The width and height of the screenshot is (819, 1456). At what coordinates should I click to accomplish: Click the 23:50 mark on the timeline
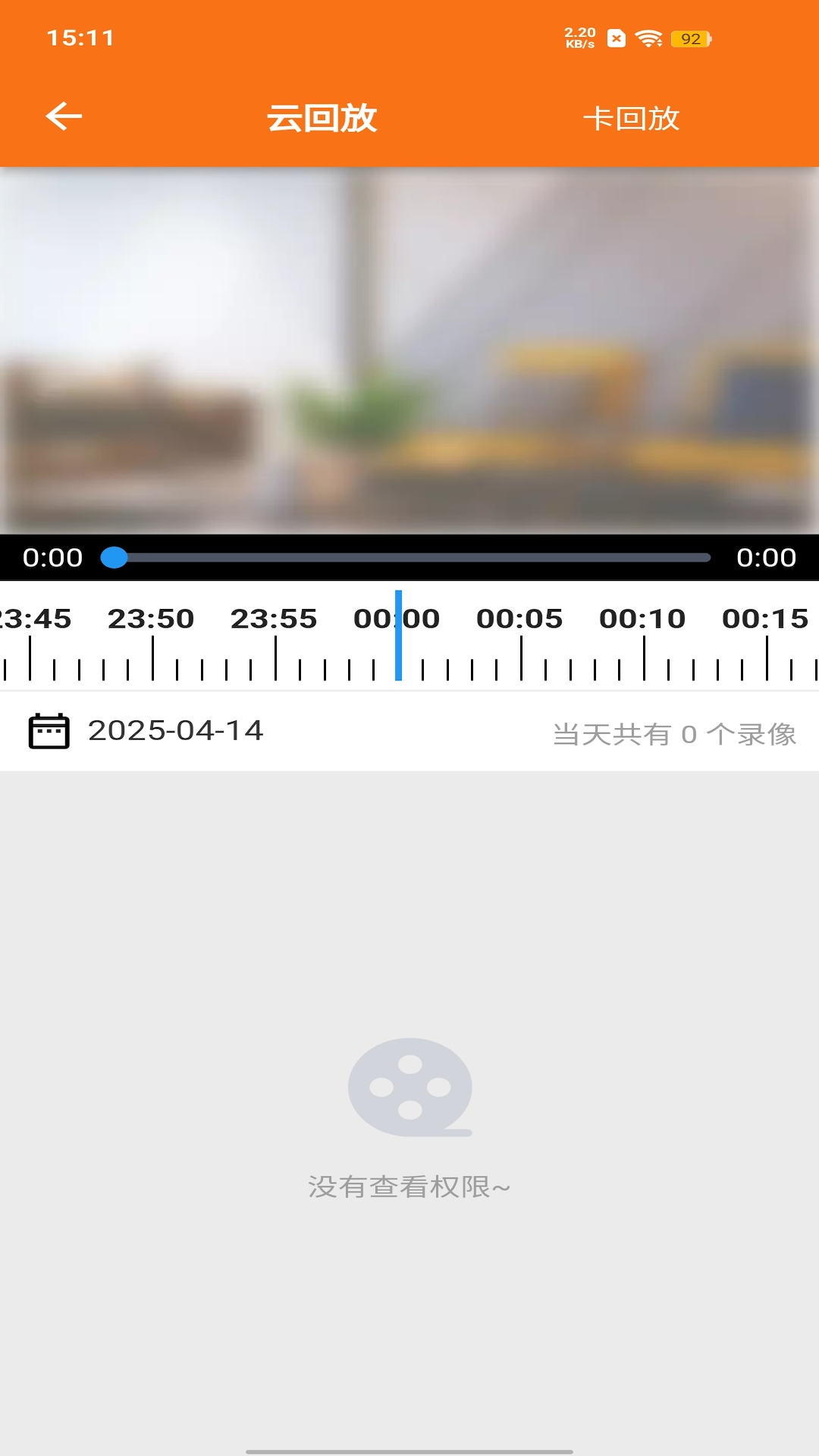[149, 618]
